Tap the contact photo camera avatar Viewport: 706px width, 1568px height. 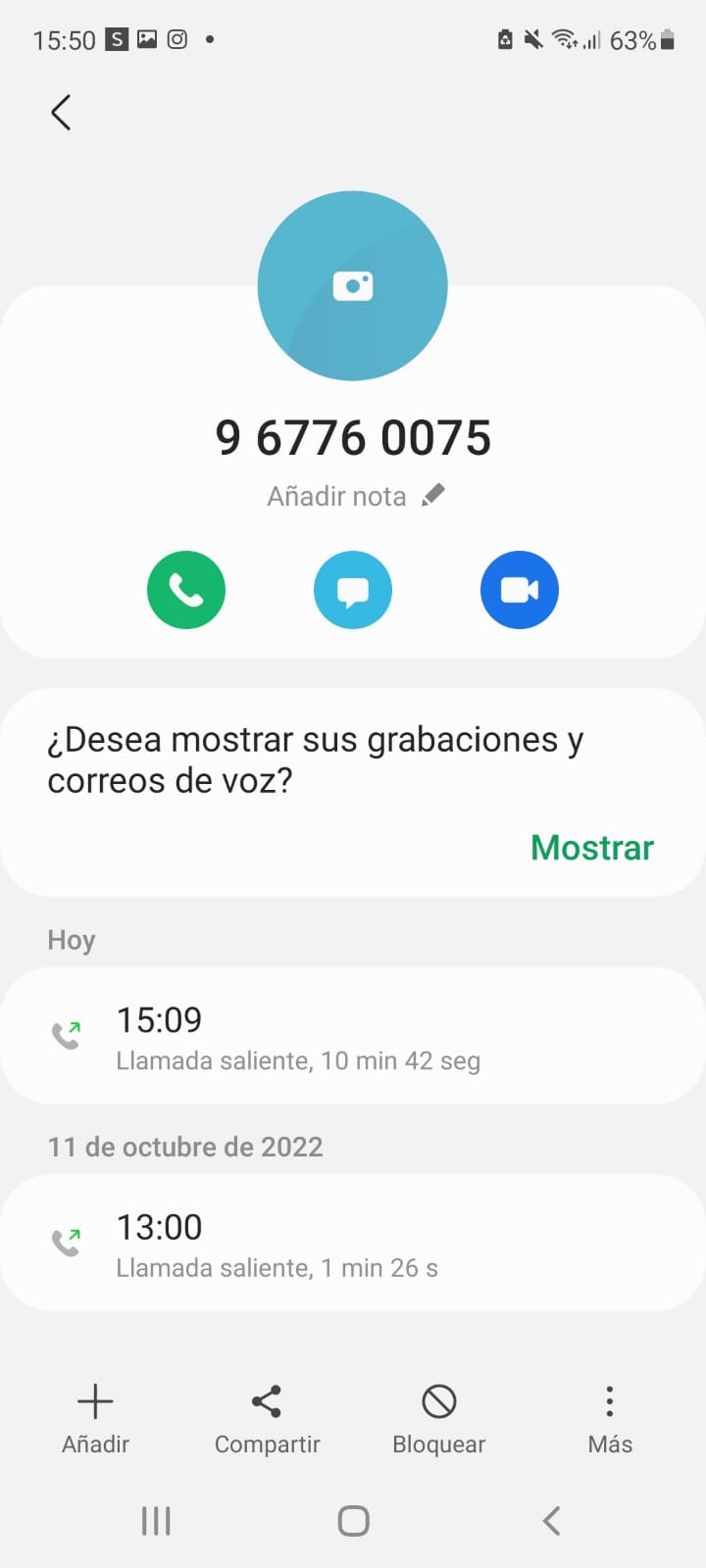pos(353,286)
